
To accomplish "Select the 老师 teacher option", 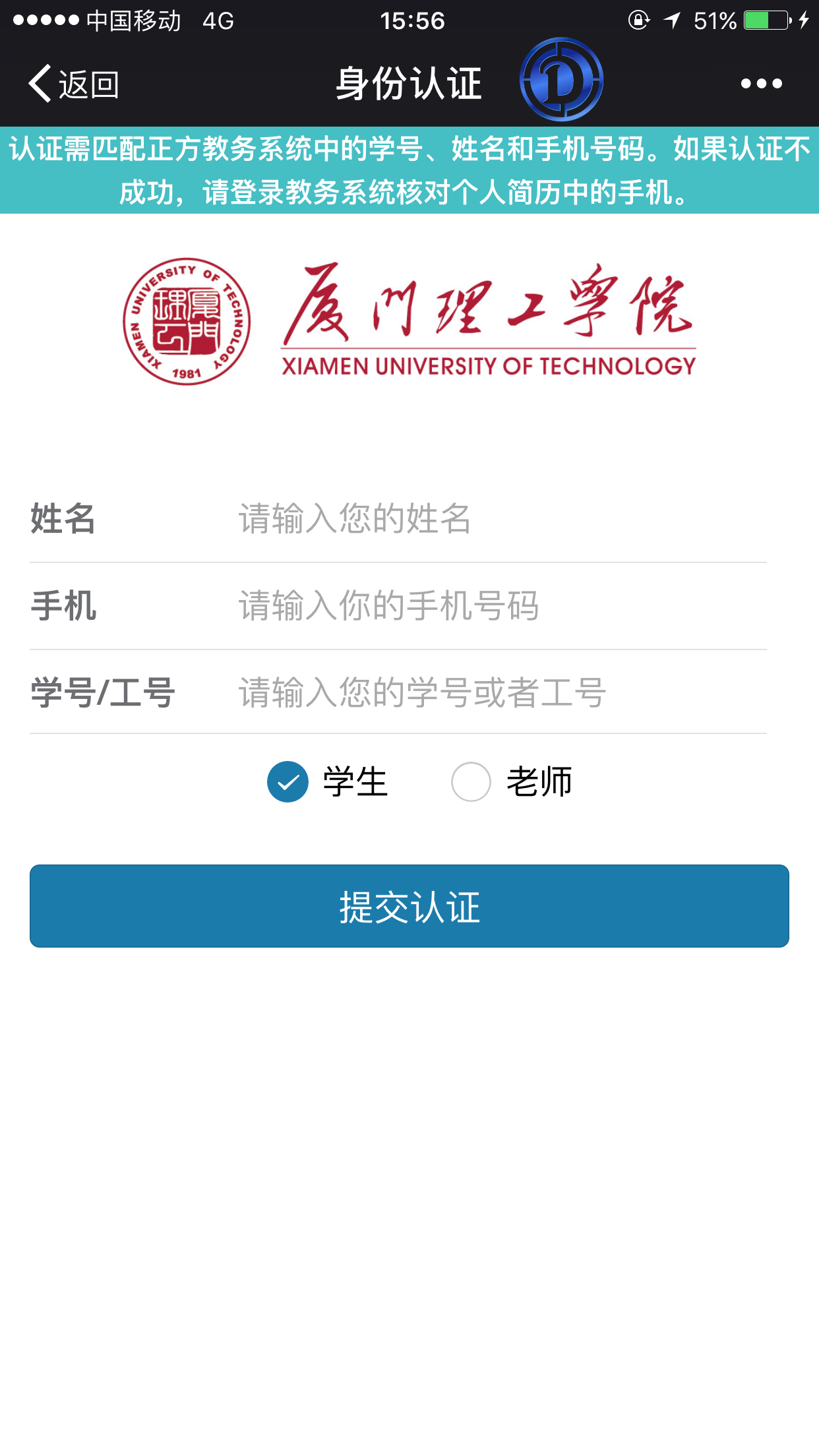I will point(471,781).
